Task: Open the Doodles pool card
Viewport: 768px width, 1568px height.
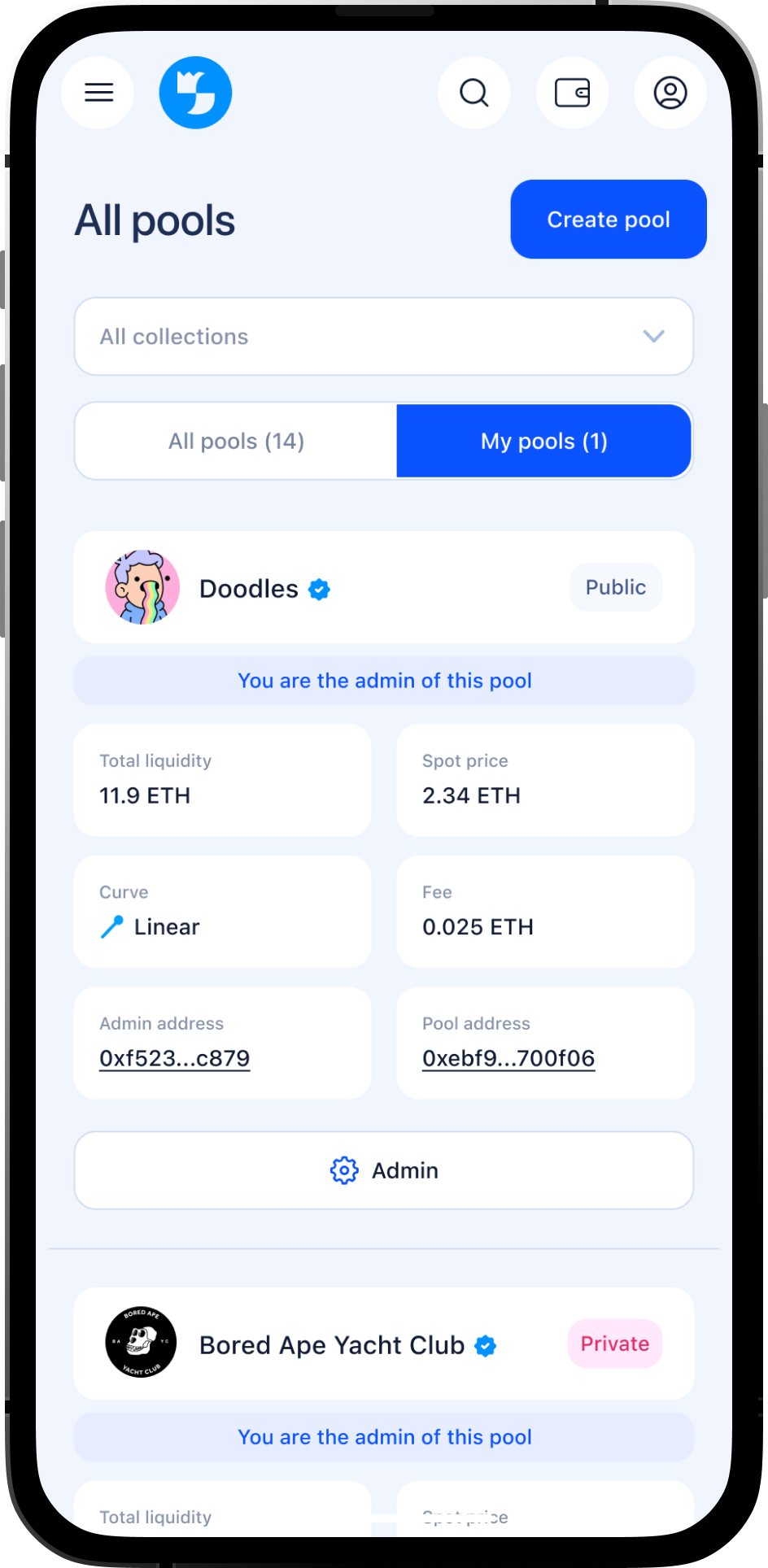Action: tap(249, 588)
